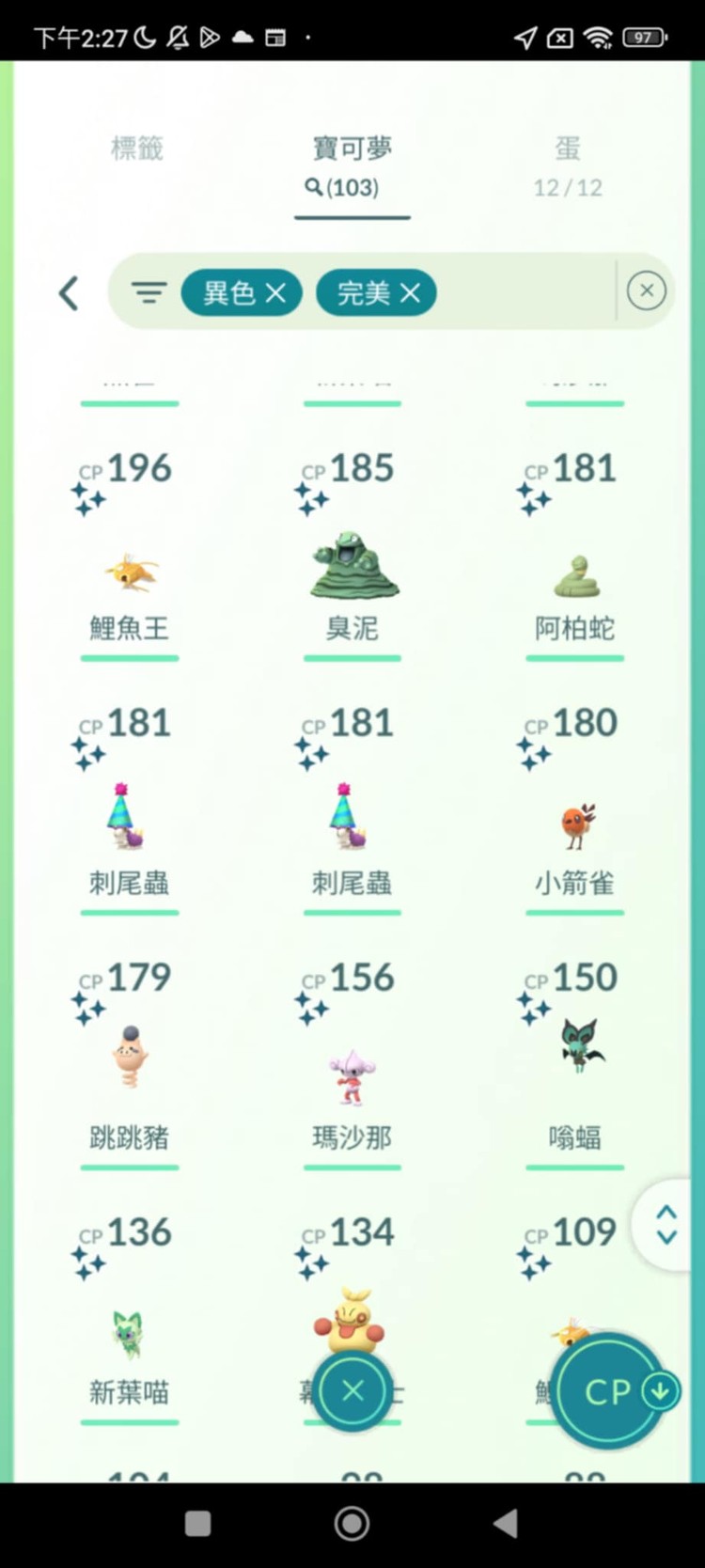
Task: Collapse the list with the down chevron
Action: pyautogui.click(x=666, y=1239)
